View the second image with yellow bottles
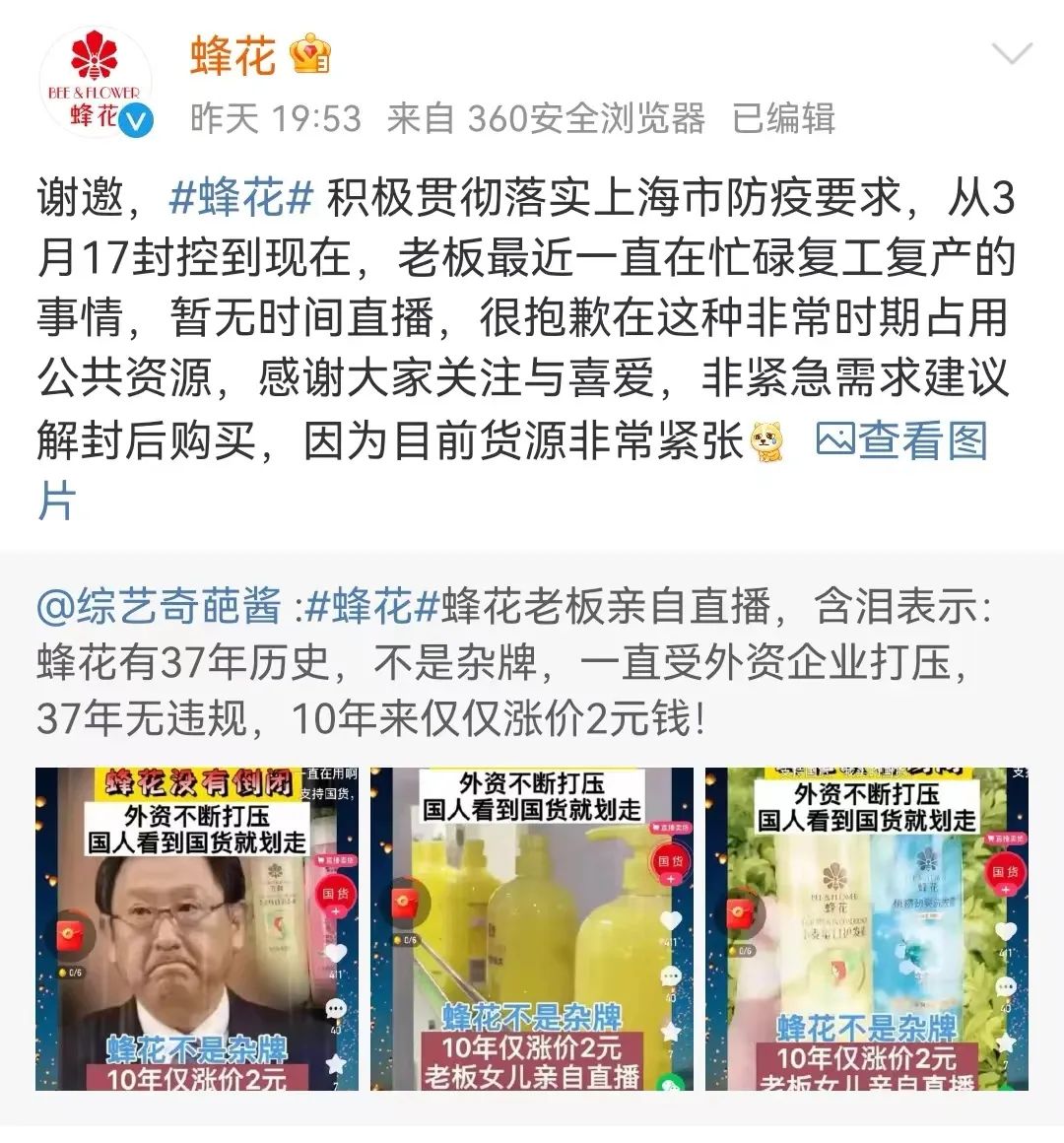Image resolution: width=1064 pixels, height=1143 pixels. pos(531,928)
